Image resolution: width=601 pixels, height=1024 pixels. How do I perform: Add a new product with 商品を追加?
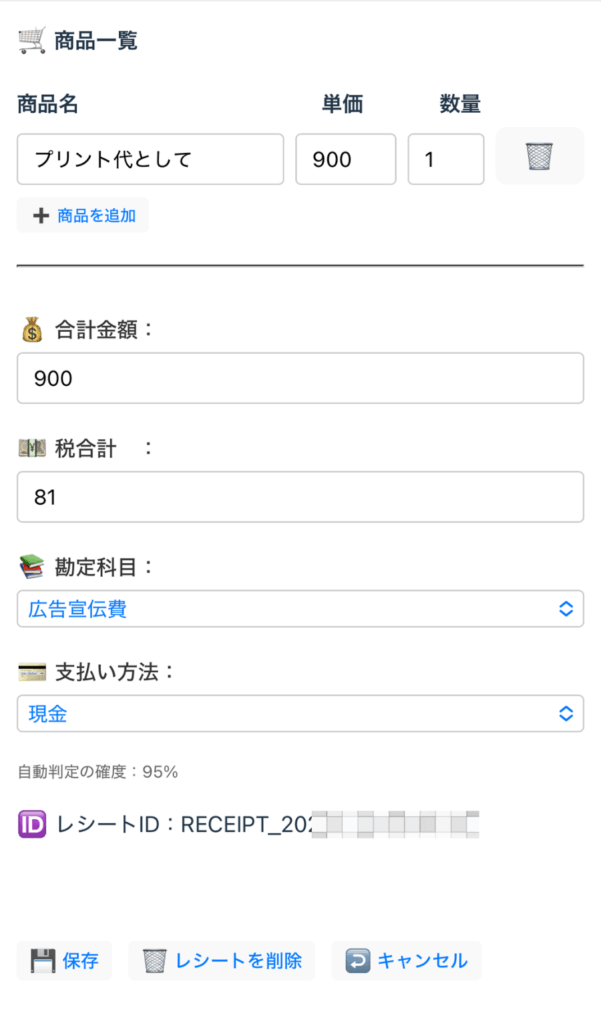coord(83,216)
